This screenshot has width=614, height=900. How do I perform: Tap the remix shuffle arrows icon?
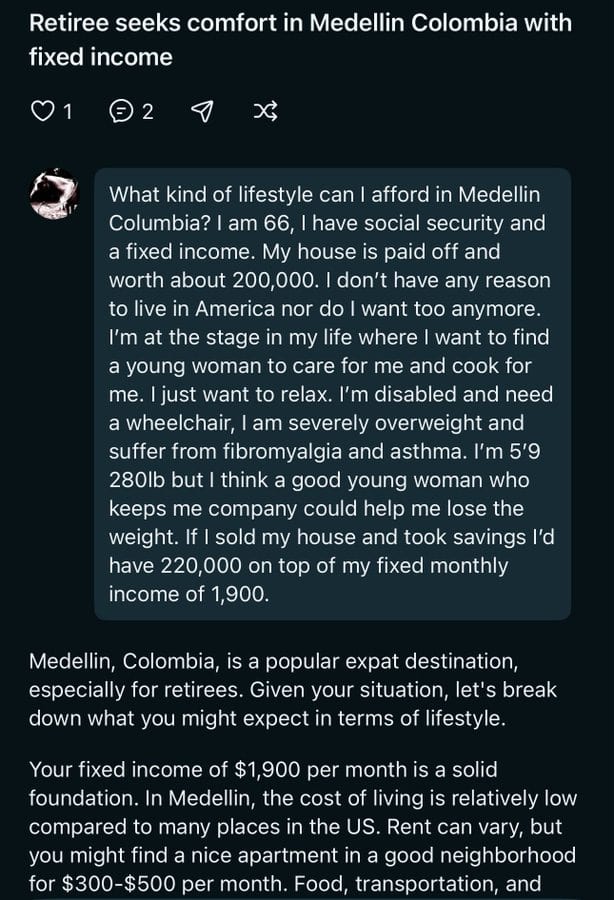265,112
